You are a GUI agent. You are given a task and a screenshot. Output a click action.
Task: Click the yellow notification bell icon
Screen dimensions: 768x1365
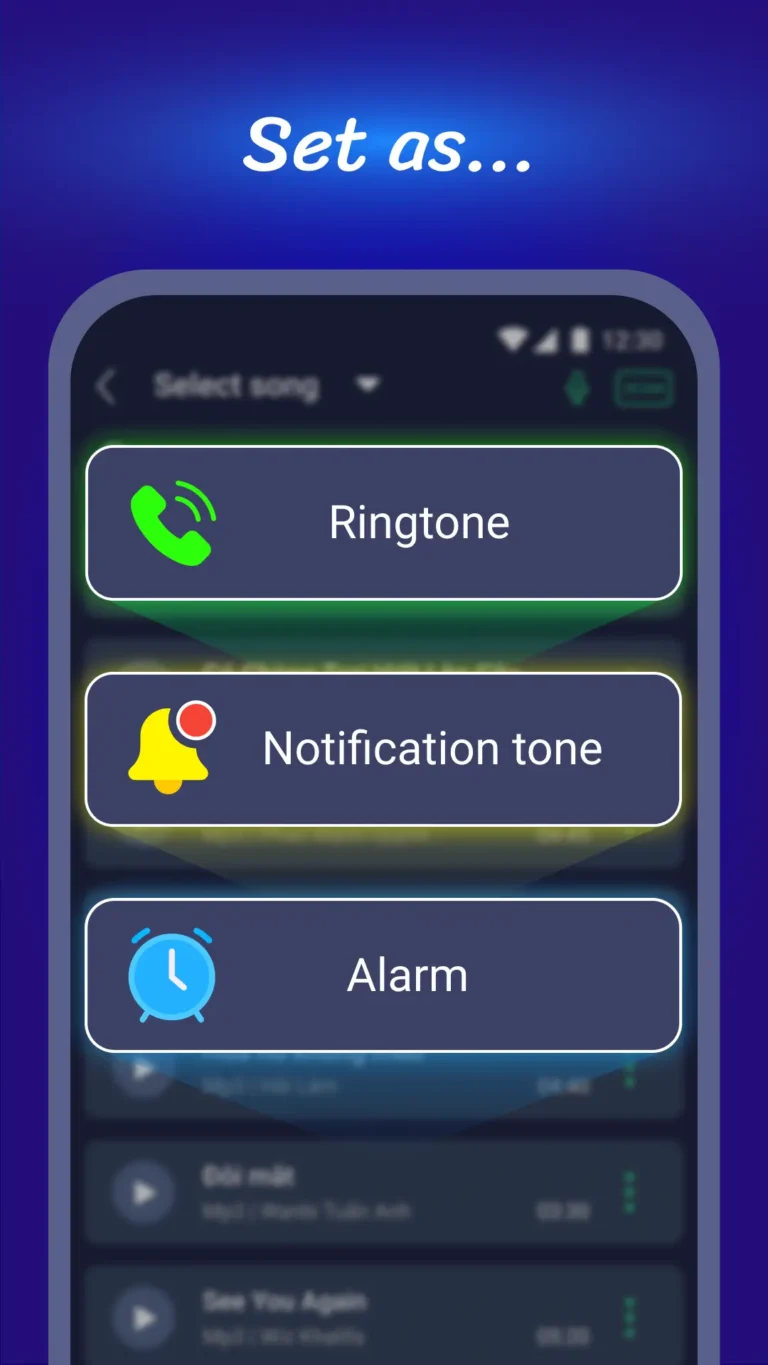(x=166, y=748)
